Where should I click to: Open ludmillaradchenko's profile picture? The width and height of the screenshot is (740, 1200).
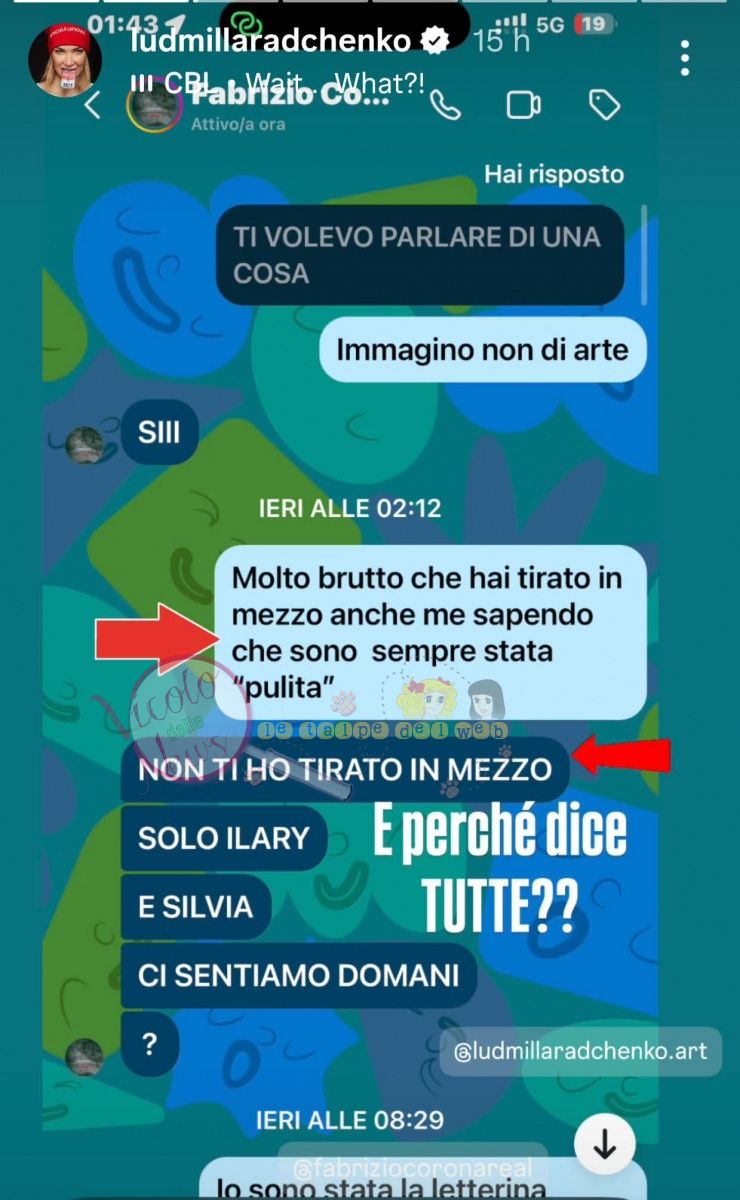(x=65, y=60)
